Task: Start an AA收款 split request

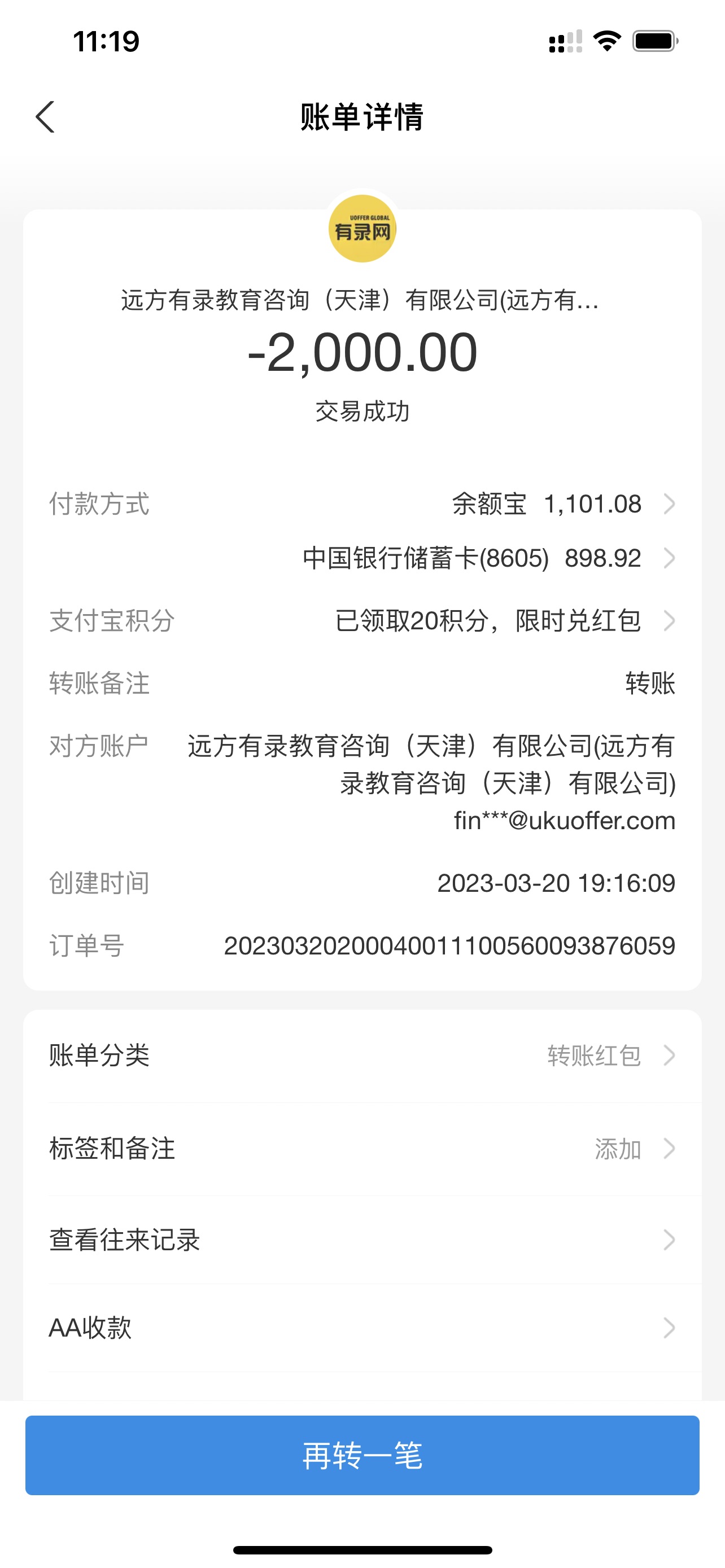Action: pos(362,1328)
